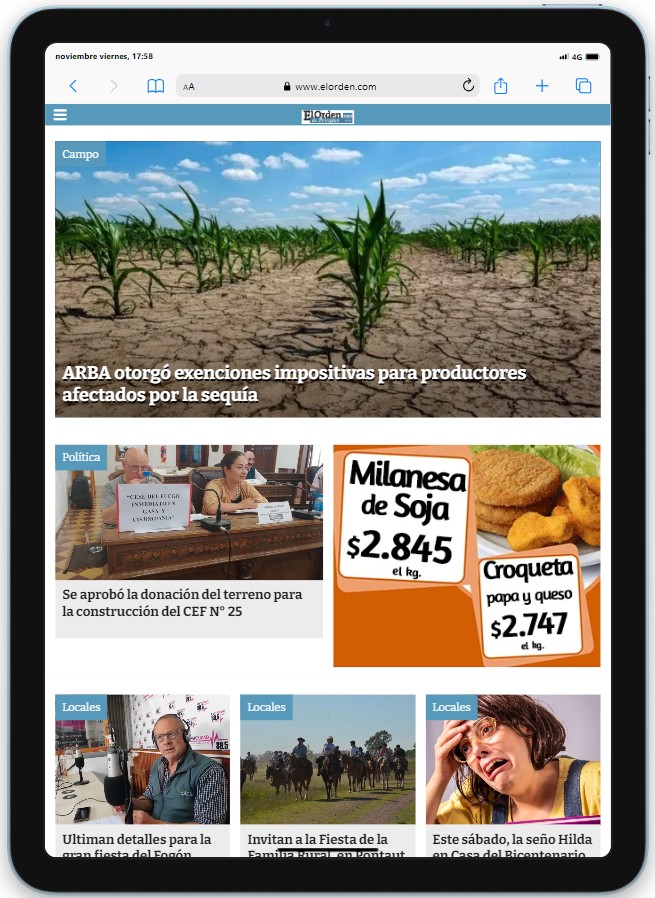Open the hamburger menu of El Orden
Viewport: 655px width, 898px height.
point(60,115)
